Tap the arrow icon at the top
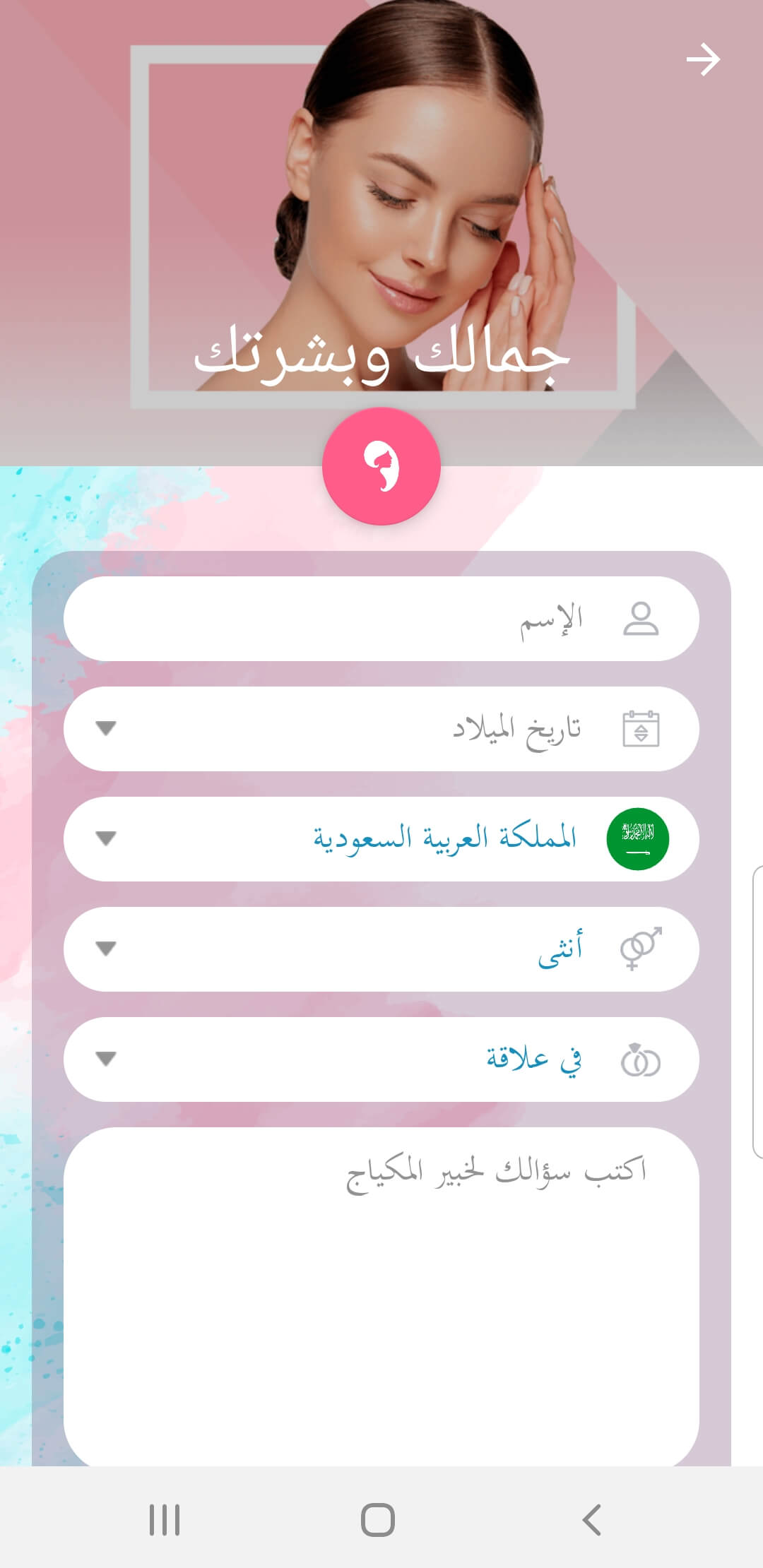 (703, 59)
